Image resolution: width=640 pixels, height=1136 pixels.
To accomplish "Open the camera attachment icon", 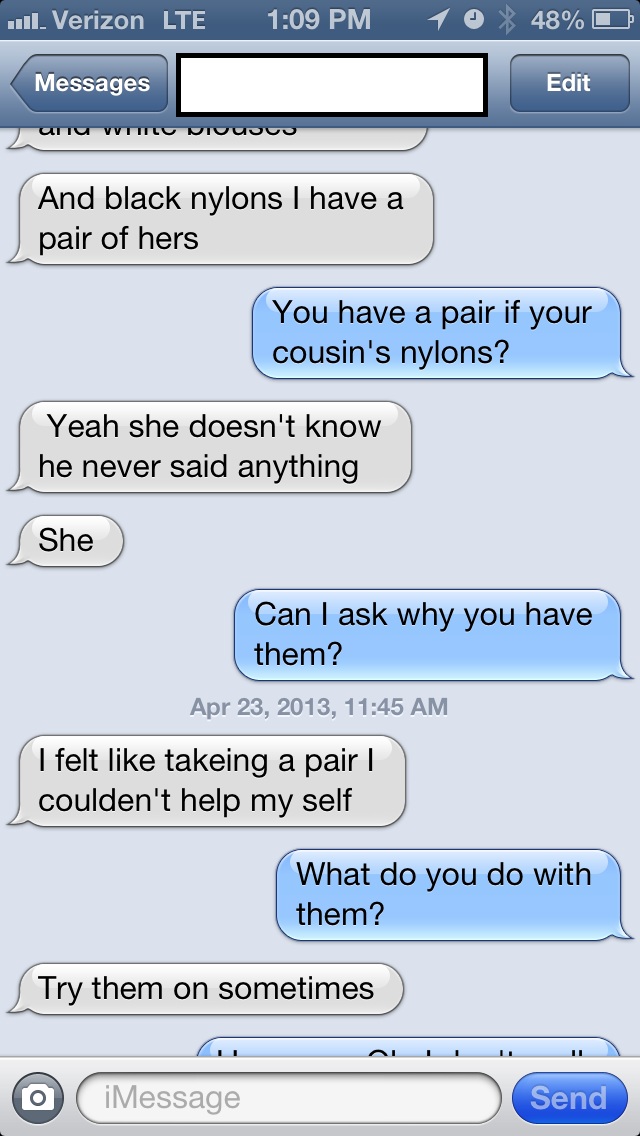I will point(38,1098).
